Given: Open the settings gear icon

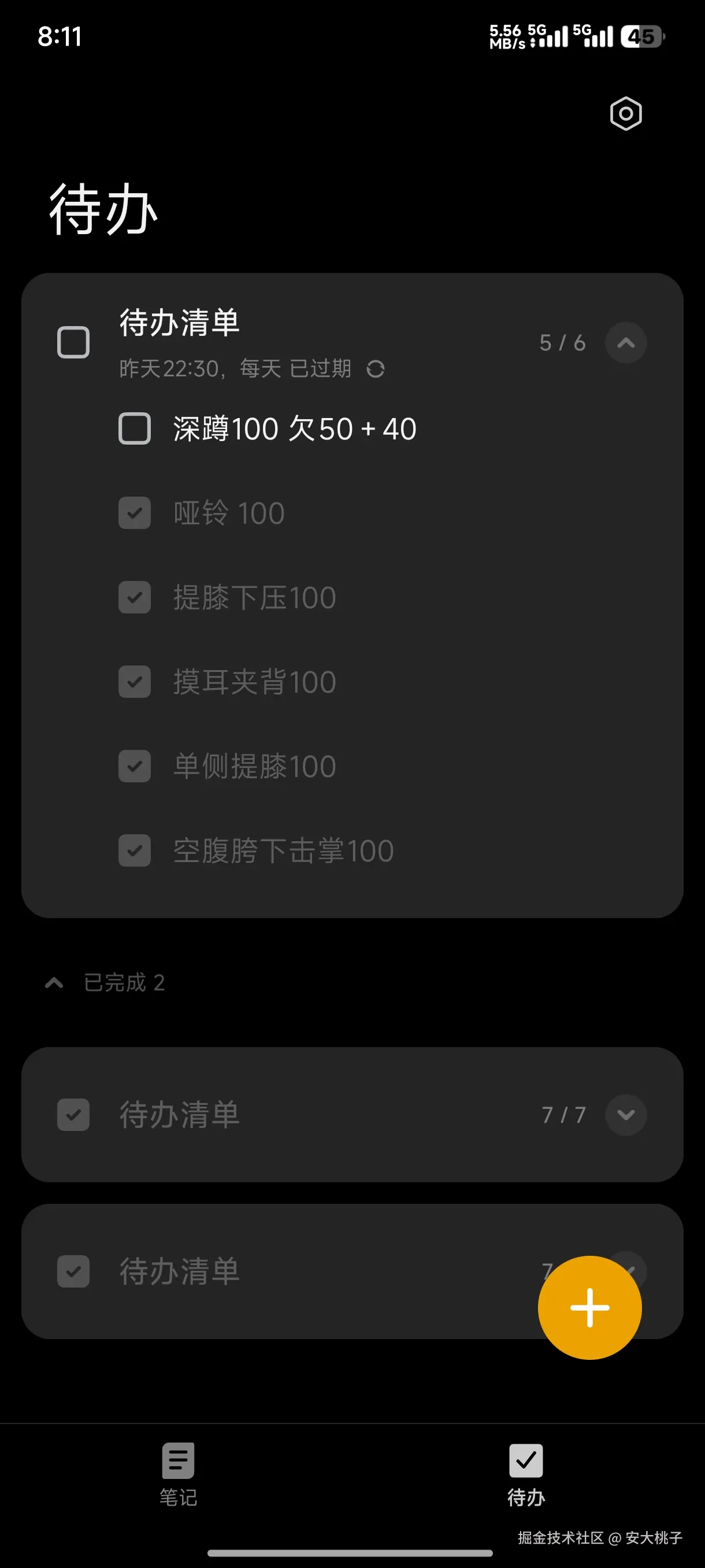Looking at the screenshot, I should [625, 113].
